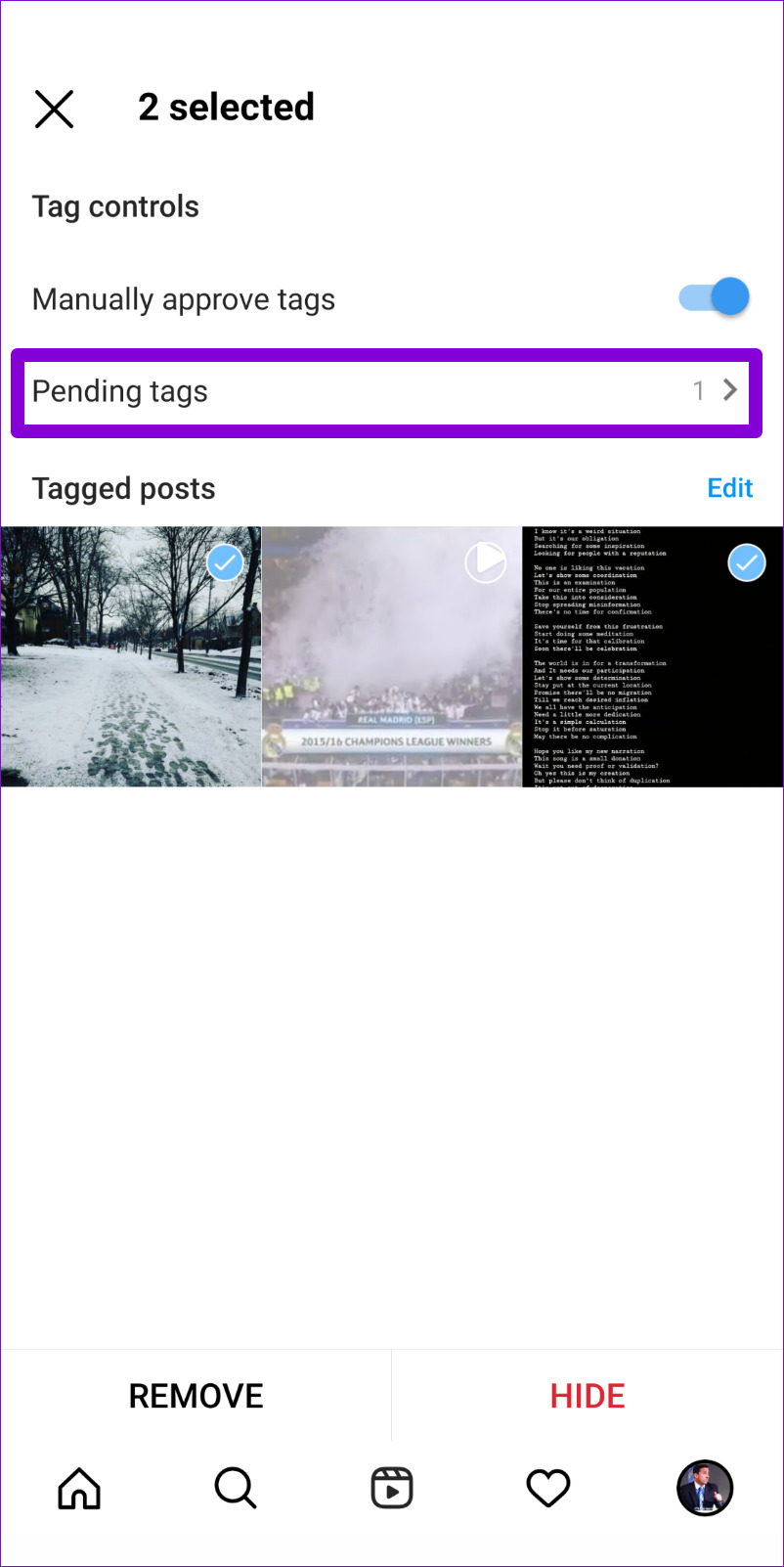Tap the REMOVE button

(x=196, y=1396)
